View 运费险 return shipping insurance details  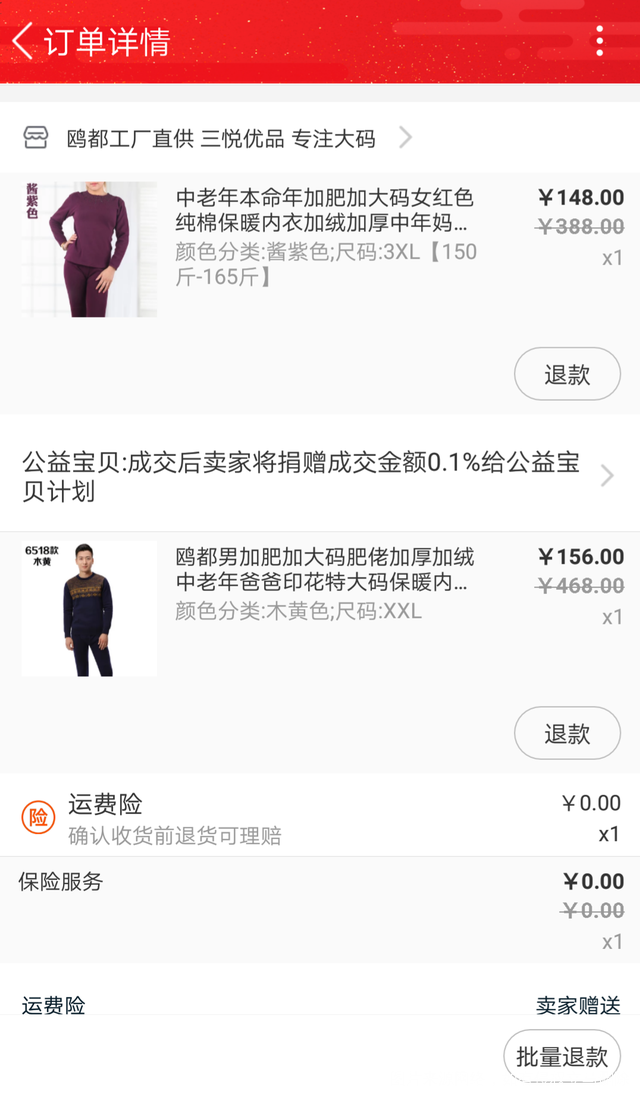pos(174,818)
